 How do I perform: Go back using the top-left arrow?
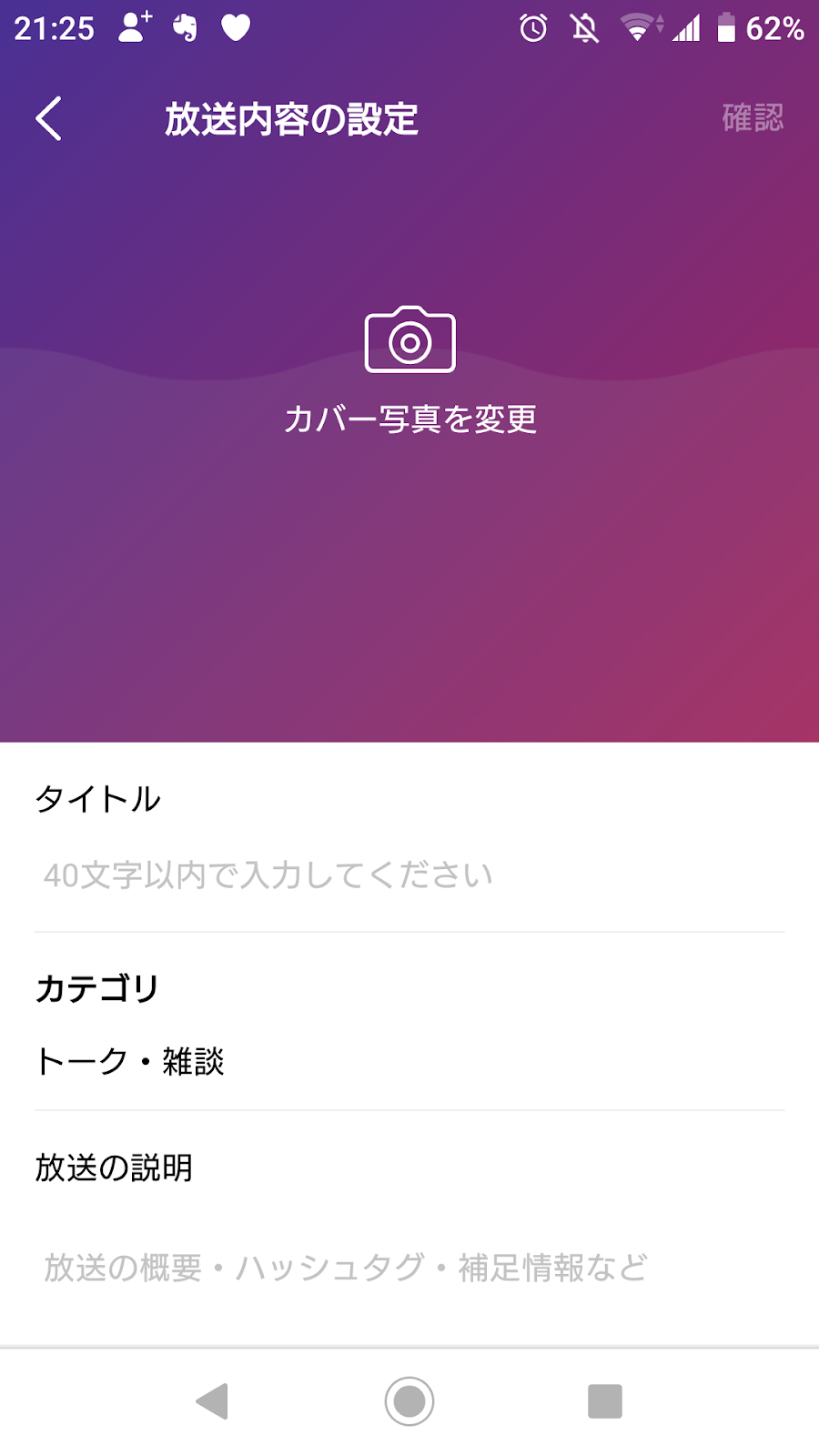(x=49, y=118)
